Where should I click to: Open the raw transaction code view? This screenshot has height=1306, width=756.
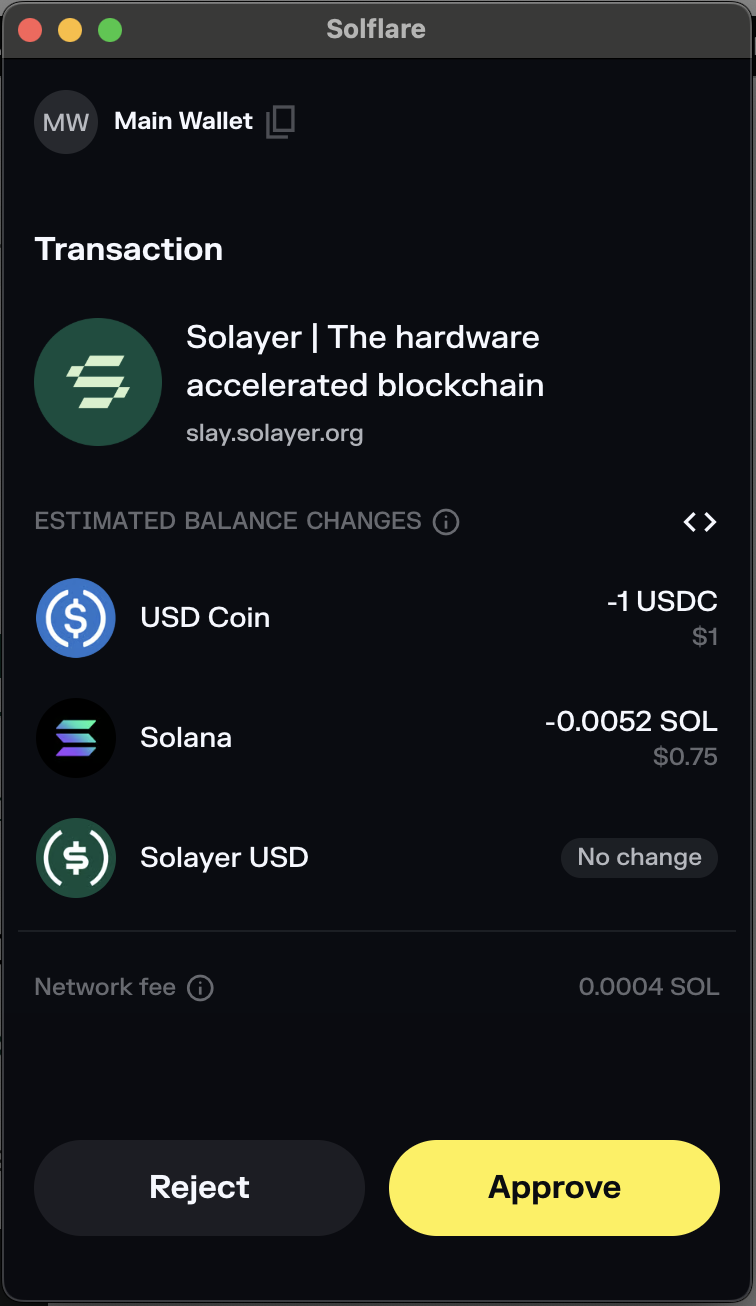pos(700,522)
